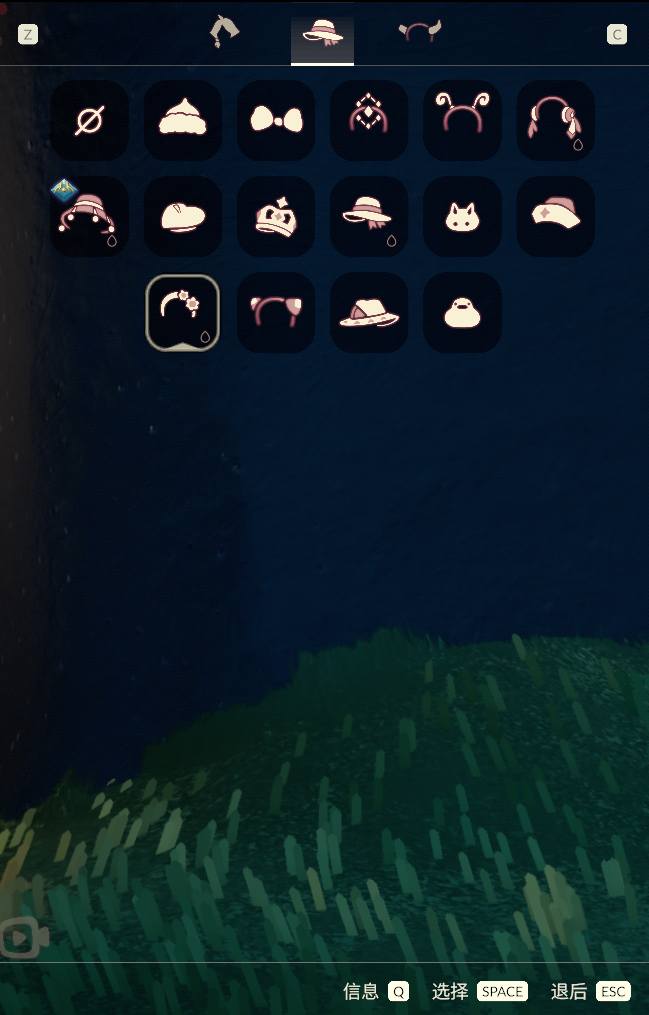The image size is (649, 1015).
Task: Pick the cat ears headband
Action: click(x=276, y=312)
